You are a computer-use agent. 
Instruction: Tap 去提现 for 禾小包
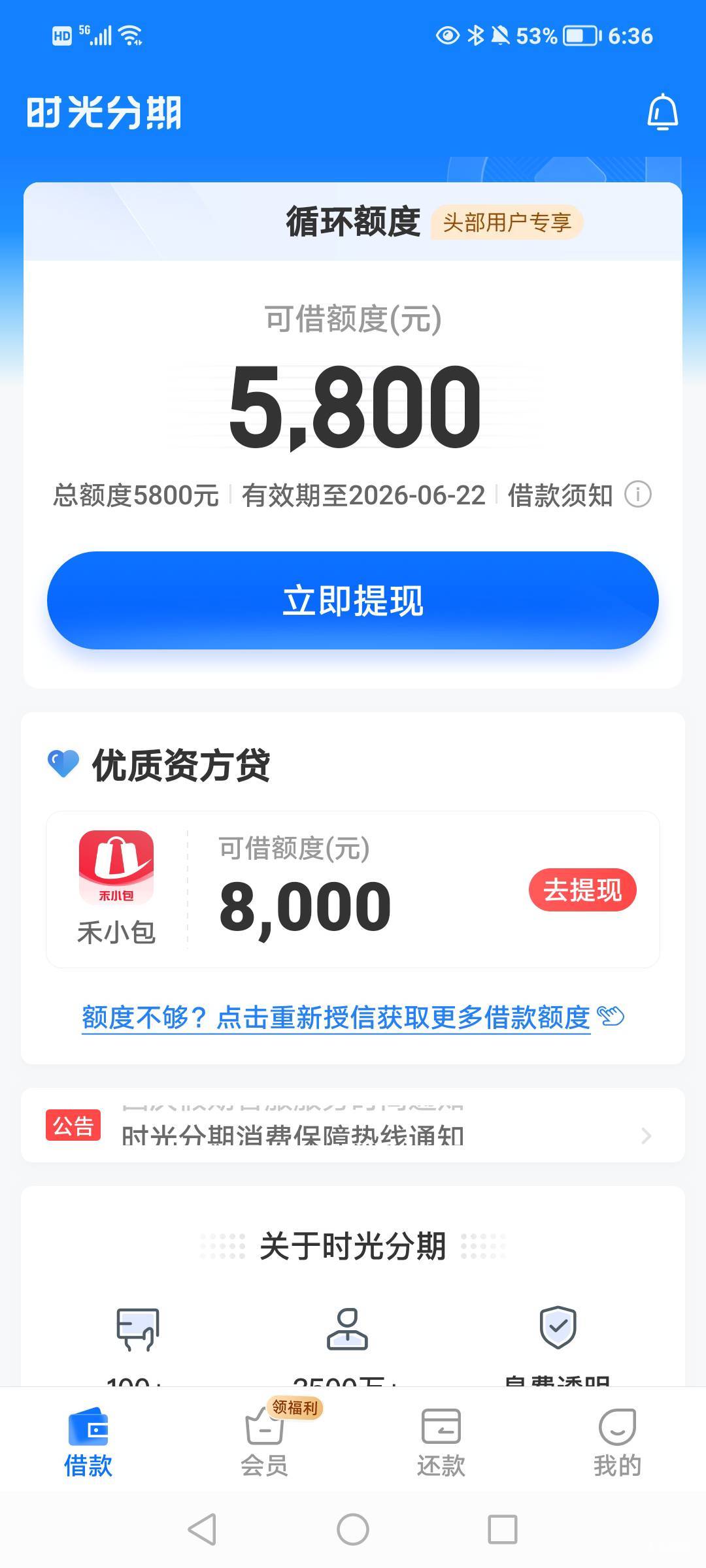[x=582, y=890]
